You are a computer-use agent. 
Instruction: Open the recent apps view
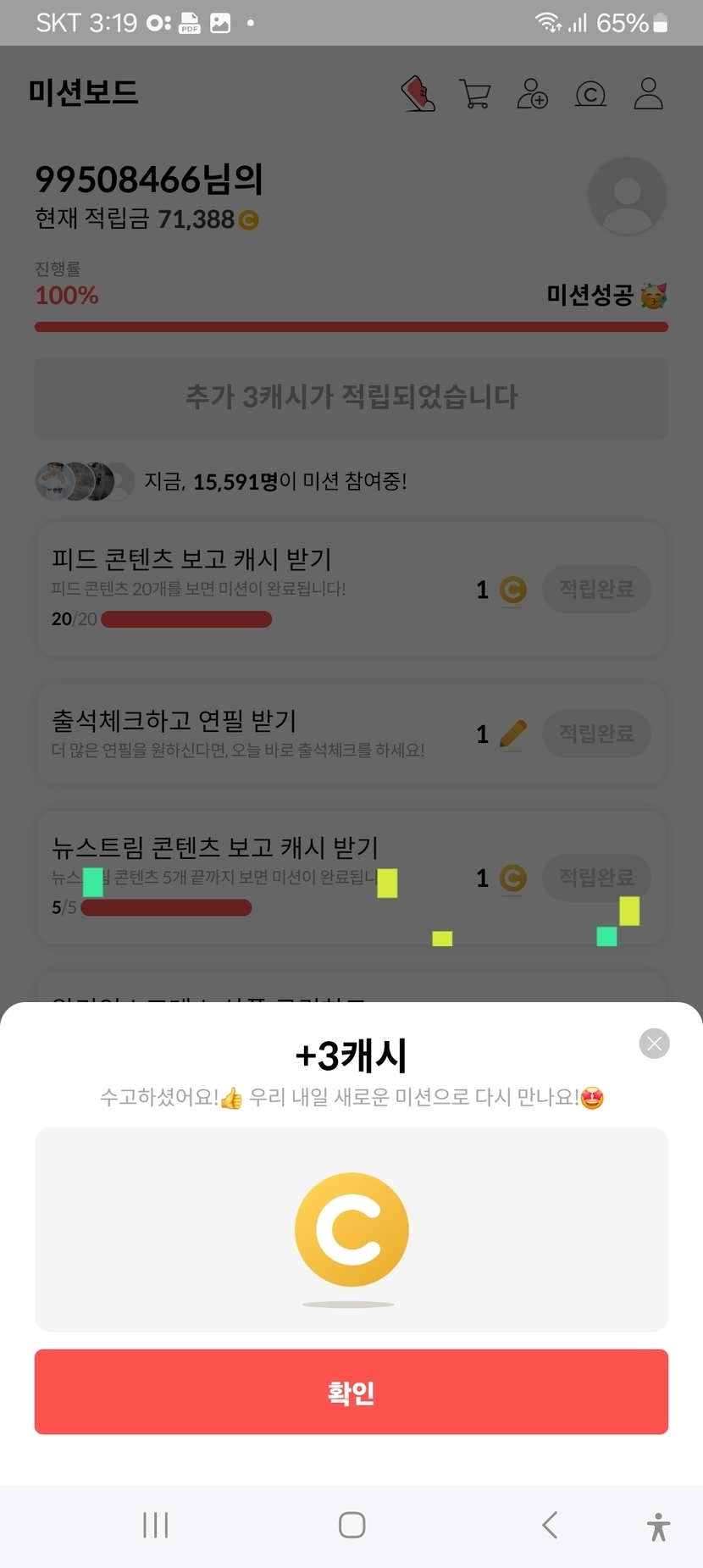[x=156, y=1525]
